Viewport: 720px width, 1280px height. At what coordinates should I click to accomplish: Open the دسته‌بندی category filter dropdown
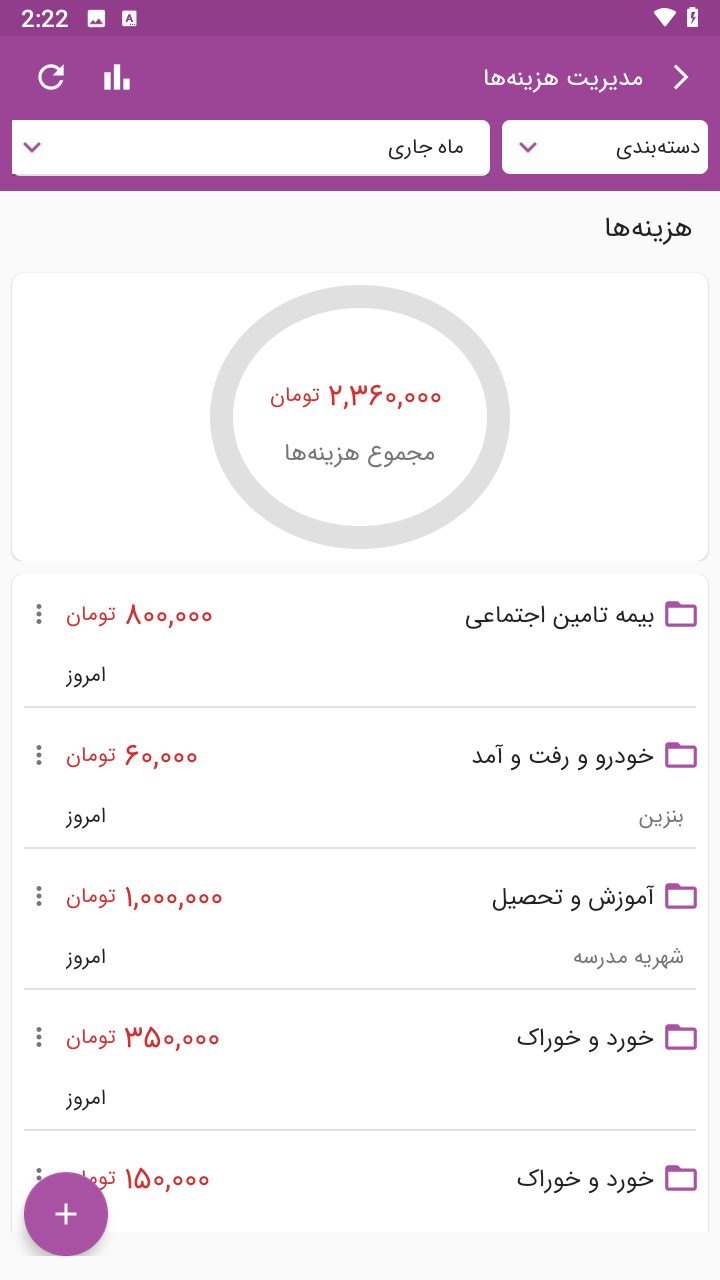tap(605, 146)
